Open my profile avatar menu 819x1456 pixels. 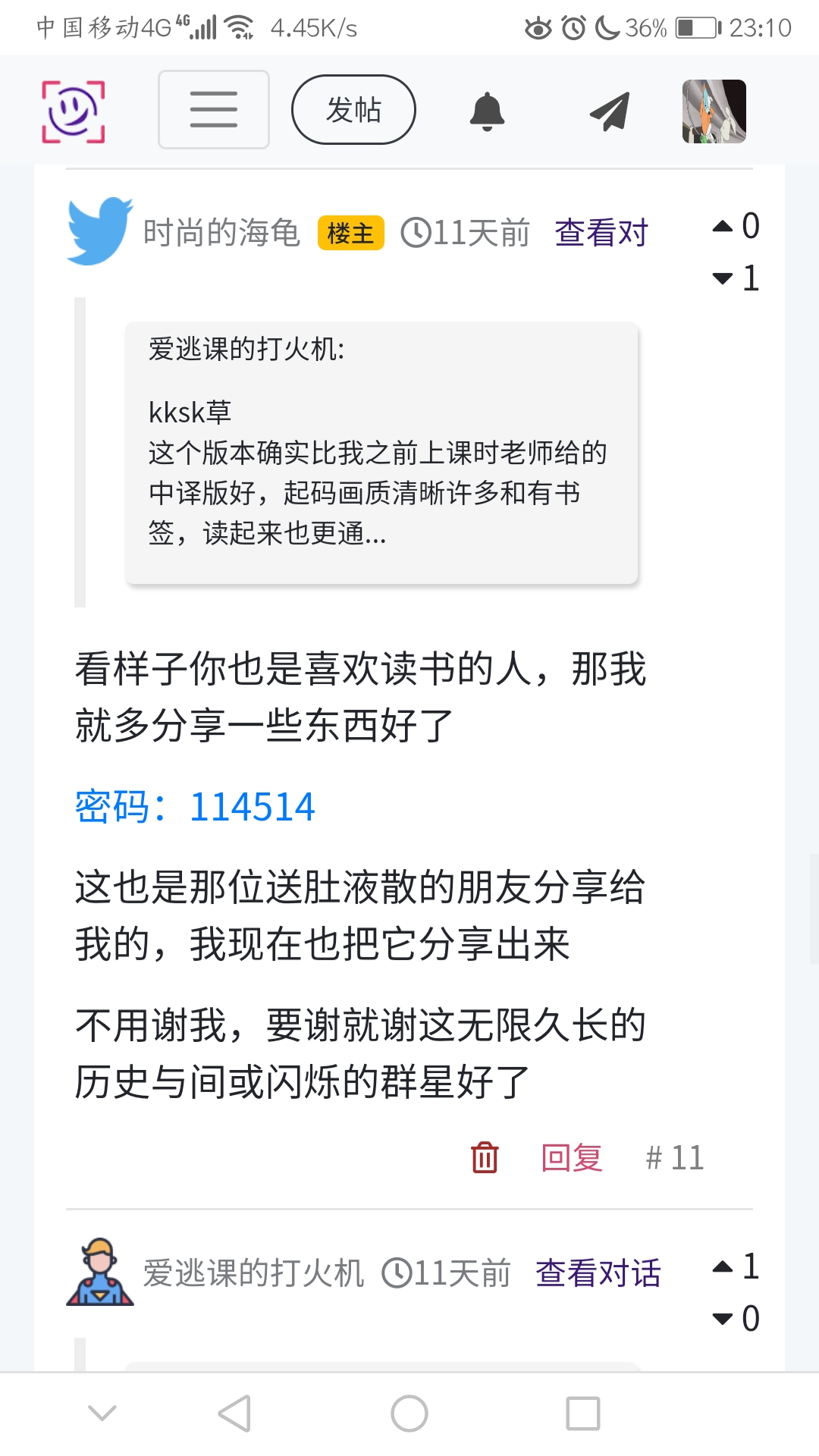pyautogui.click(x=714, y=111)
